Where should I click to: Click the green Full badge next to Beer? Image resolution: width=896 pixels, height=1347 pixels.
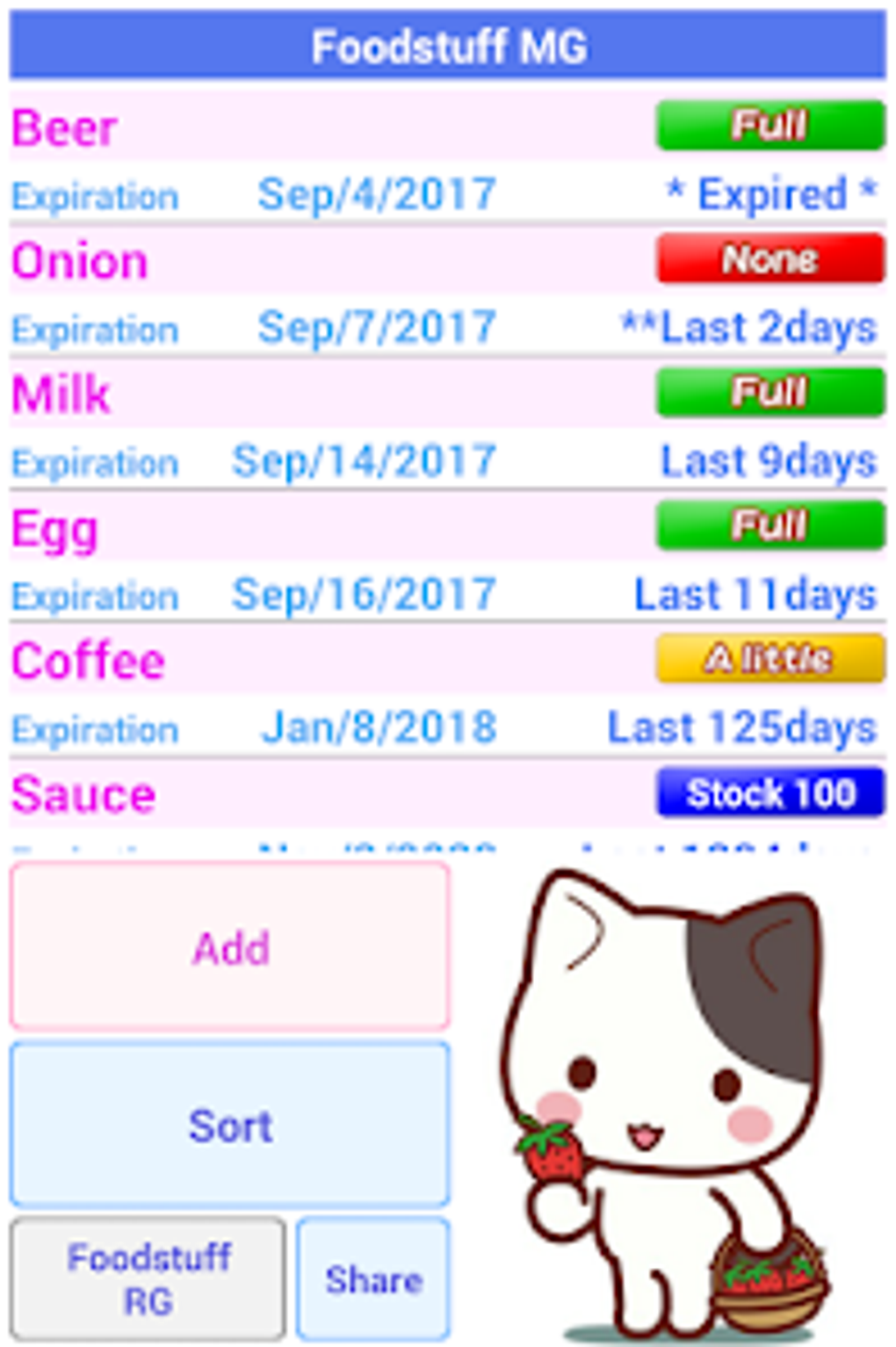tap(770, 126)
